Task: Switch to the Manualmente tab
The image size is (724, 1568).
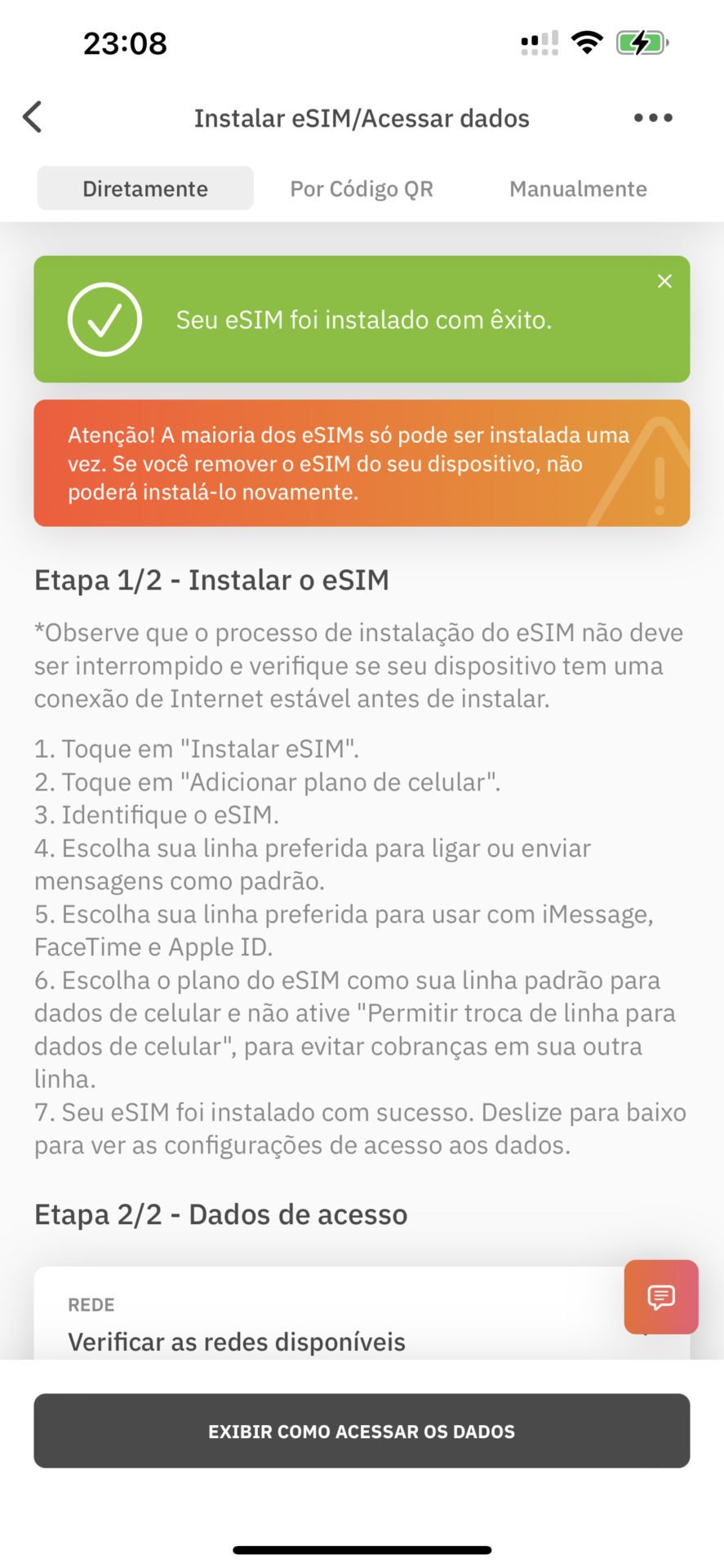Action: pyautogui.click(x=578, y=189)
